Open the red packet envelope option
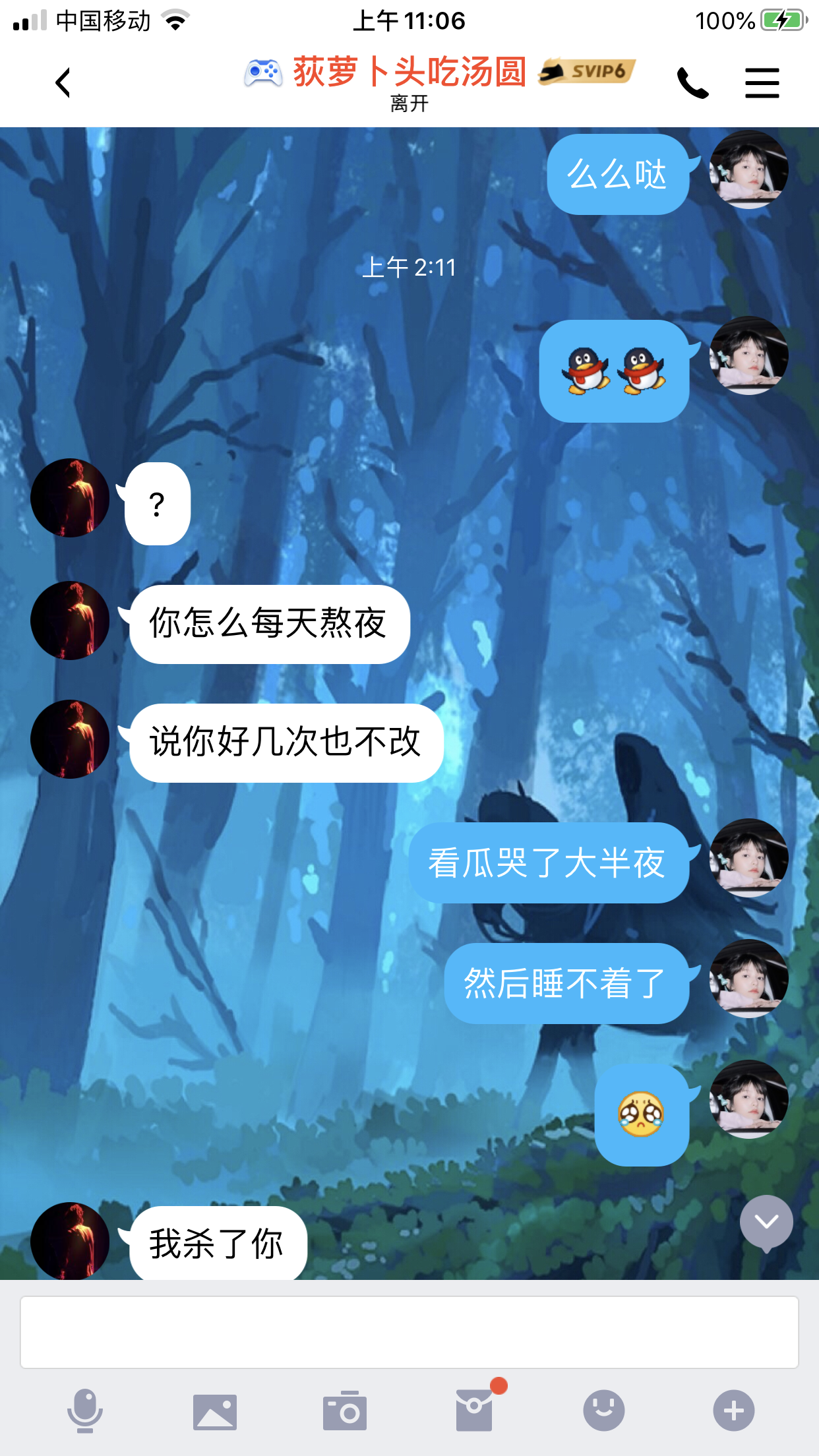This screenshot has width=819, height=1456. click(x=474, y=1410)
